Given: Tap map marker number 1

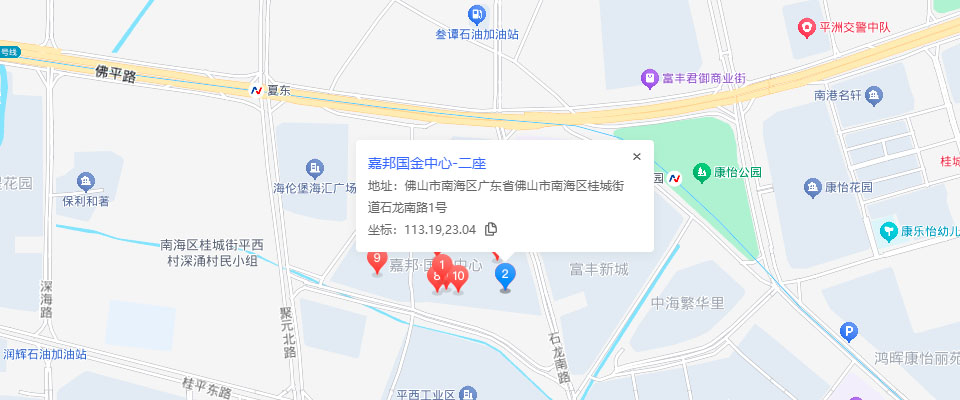Looking at the screenshot, I should [x=441, y=265].
